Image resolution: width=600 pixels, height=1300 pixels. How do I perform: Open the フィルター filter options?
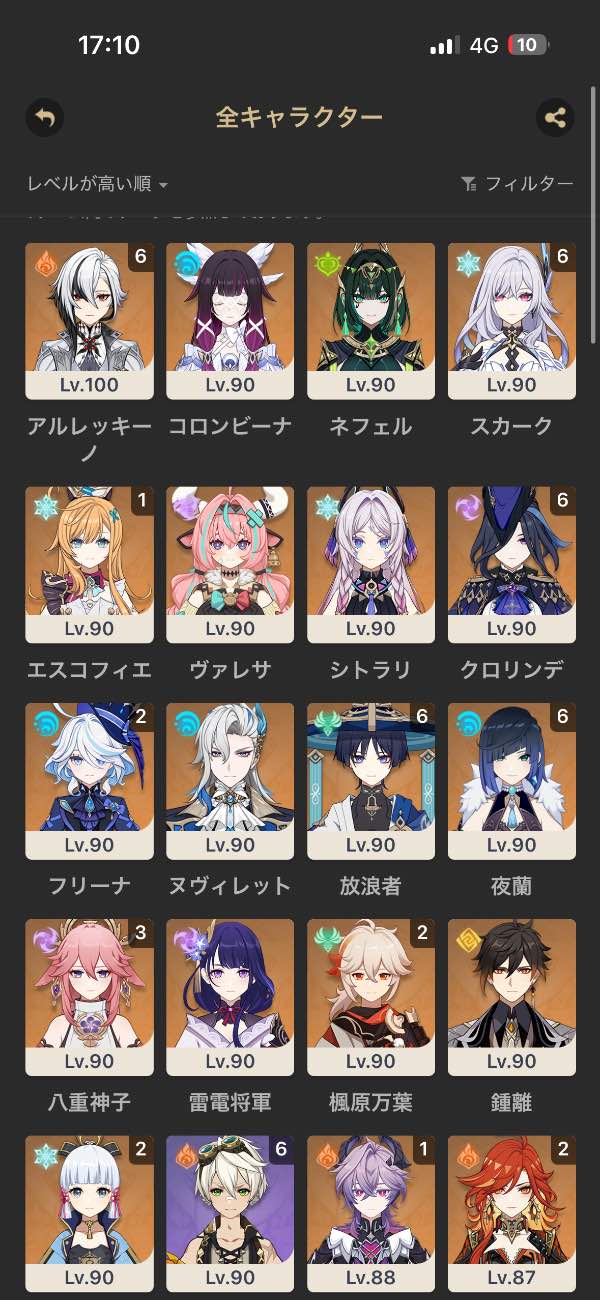coord(517,184)
